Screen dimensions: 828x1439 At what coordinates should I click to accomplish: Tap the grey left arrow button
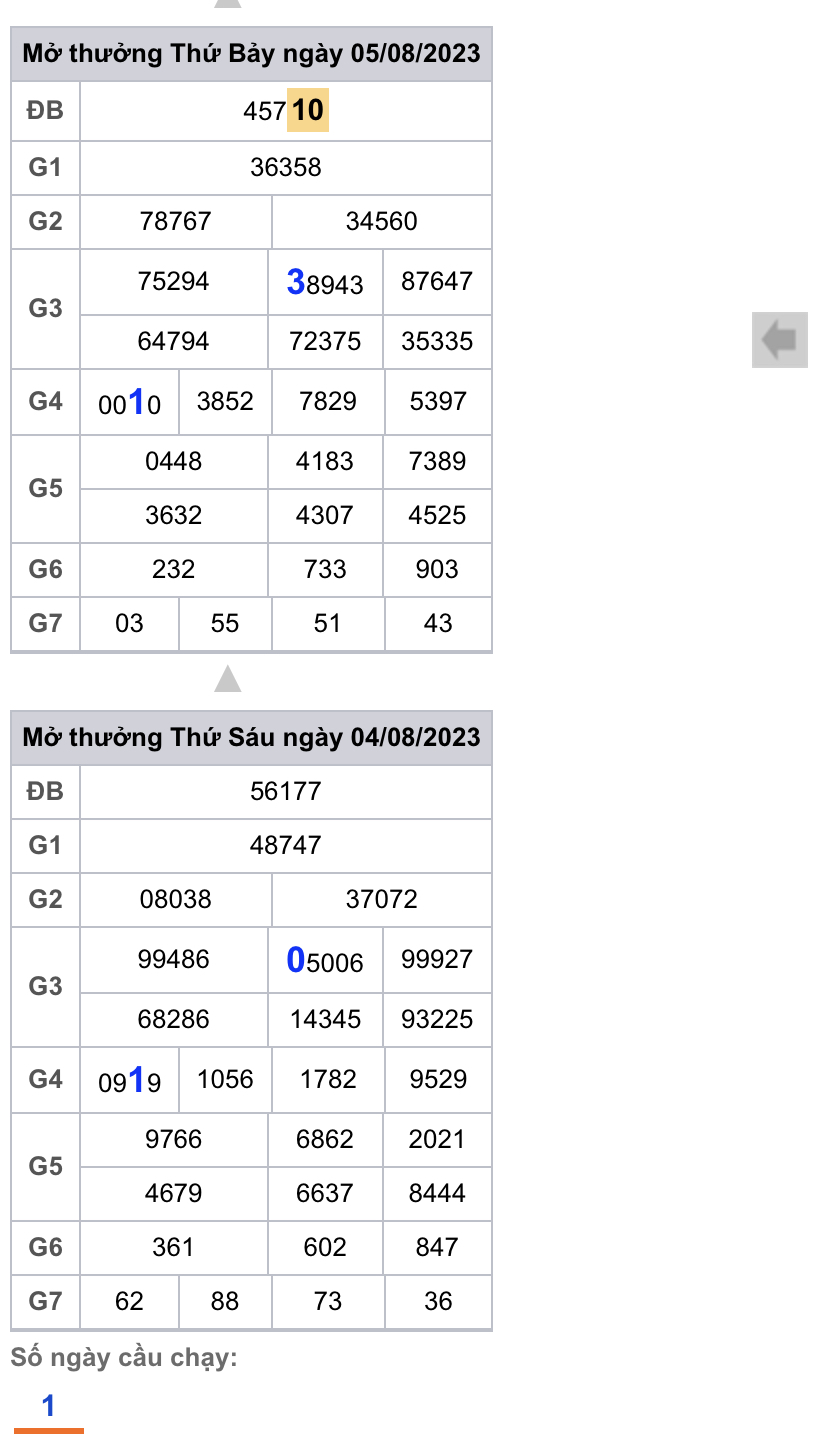click(779, 340)
